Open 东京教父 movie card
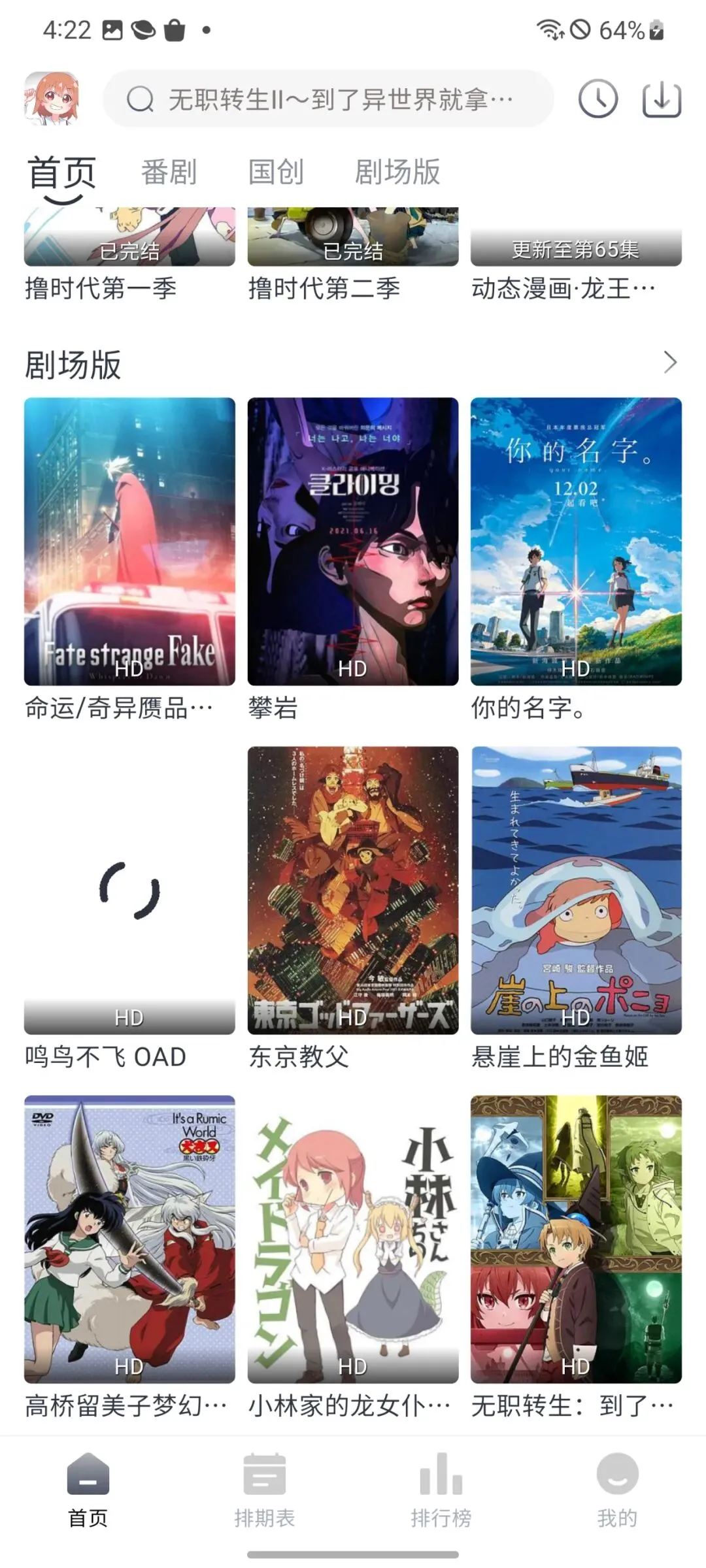Screen dimensions: 706x1568 353,890
